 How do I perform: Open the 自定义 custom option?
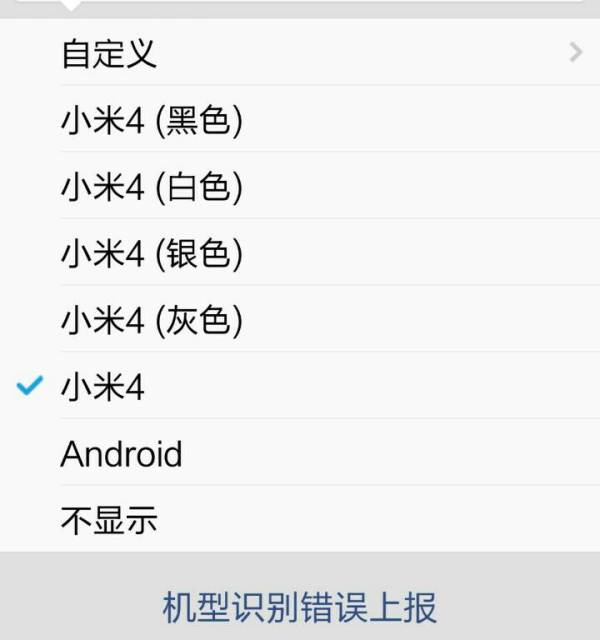(x=300, y=53)
